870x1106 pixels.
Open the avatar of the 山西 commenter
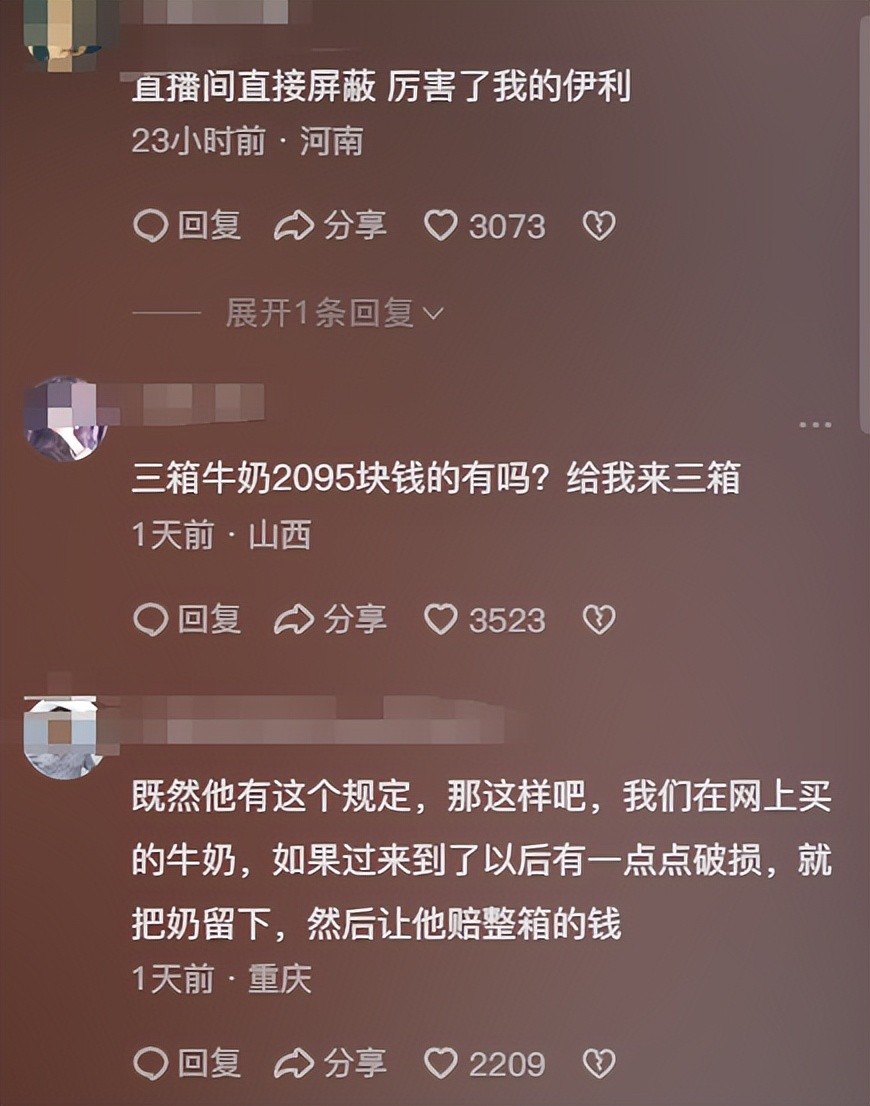point(65,418)
